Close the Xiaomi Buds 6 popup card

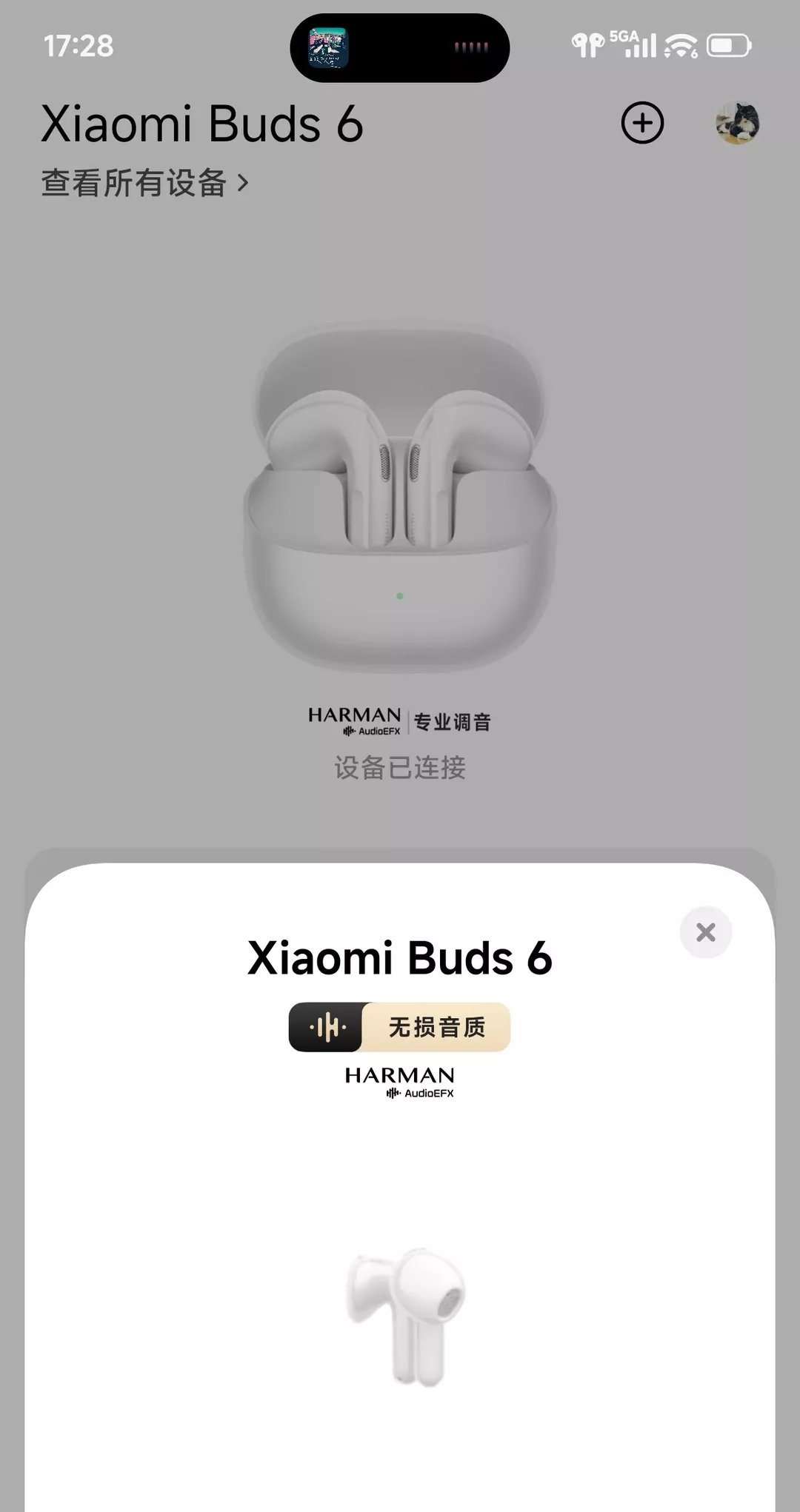click(x=704, y=932)
